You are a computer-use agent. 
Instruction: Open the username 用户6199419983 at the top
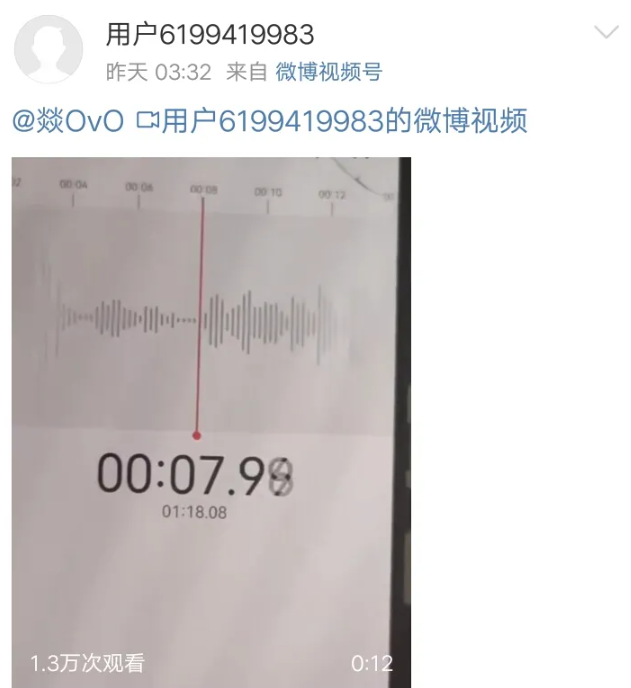pos(209,36)
